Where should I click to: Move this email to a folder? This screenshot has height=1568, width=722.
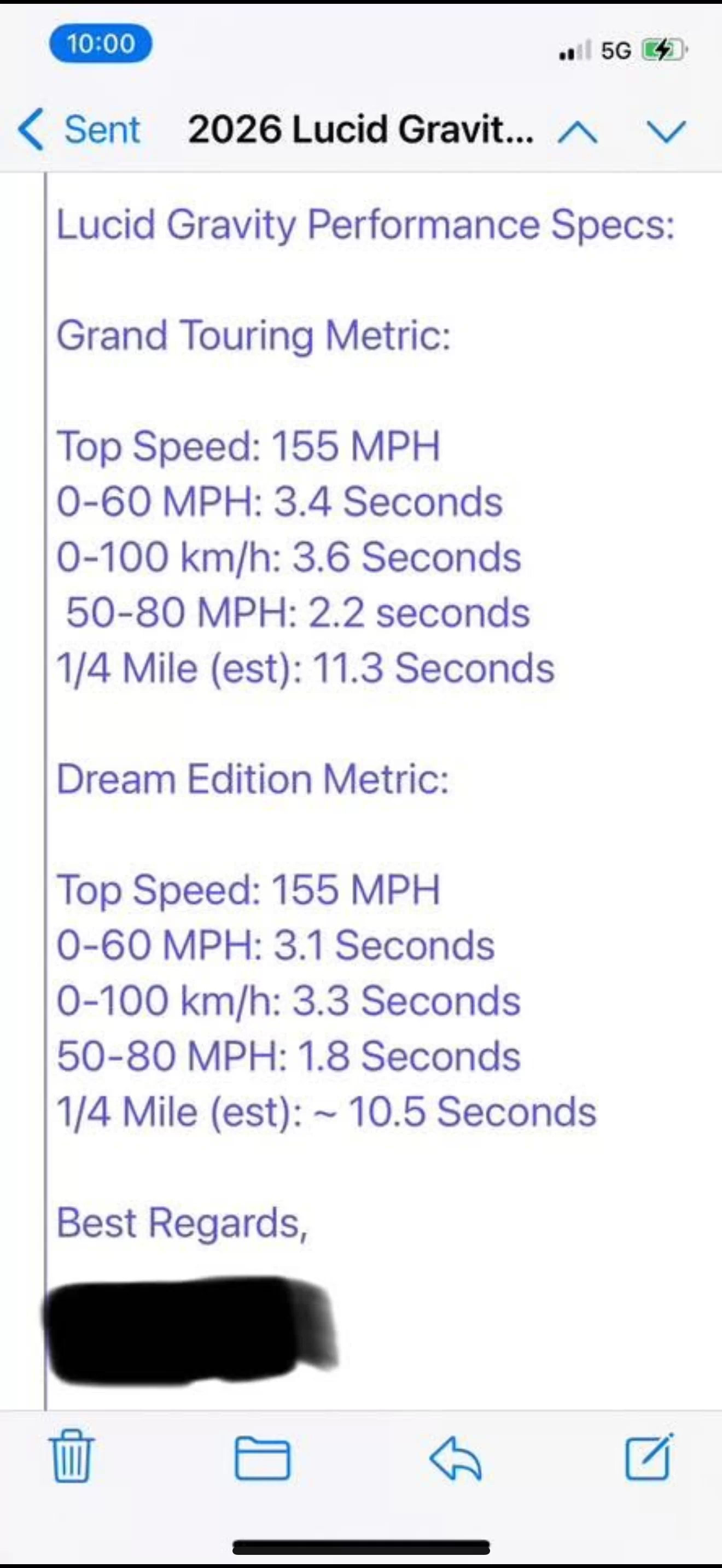click(x=263, y=1459)
